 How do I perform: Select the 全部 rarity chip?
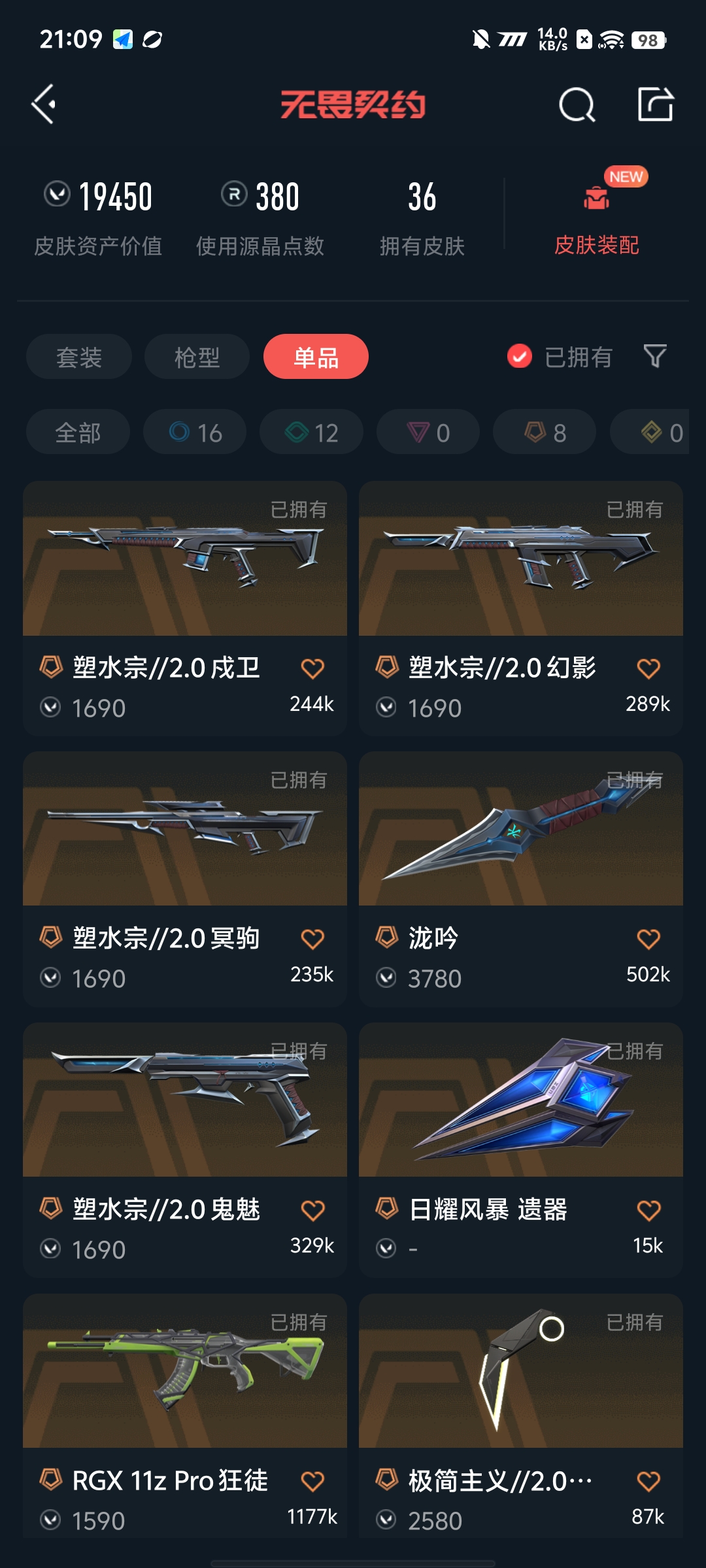coord(78,432)
